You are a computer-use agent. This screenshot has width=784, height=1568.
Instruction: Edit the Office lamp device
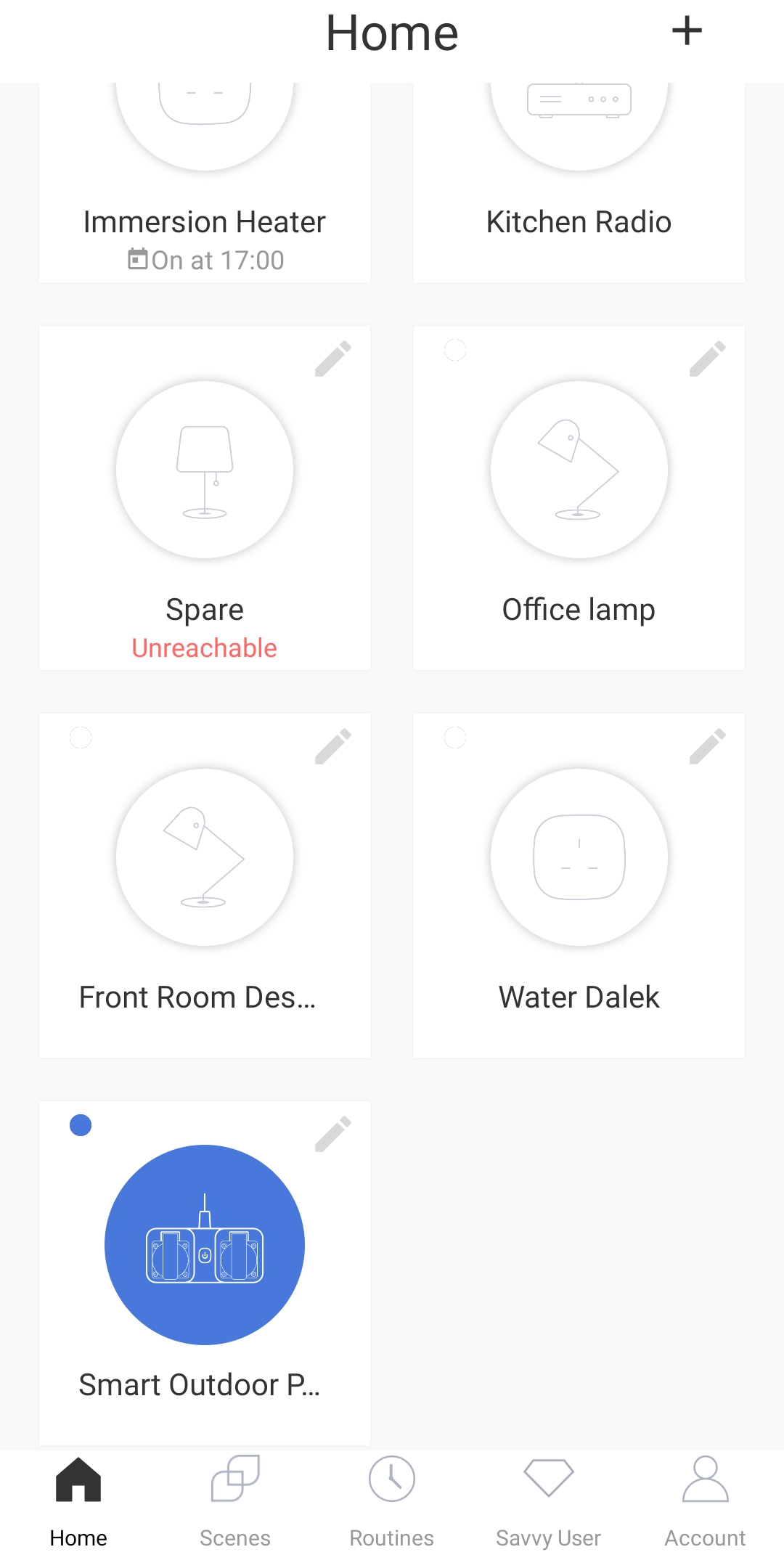pos(708,359)
